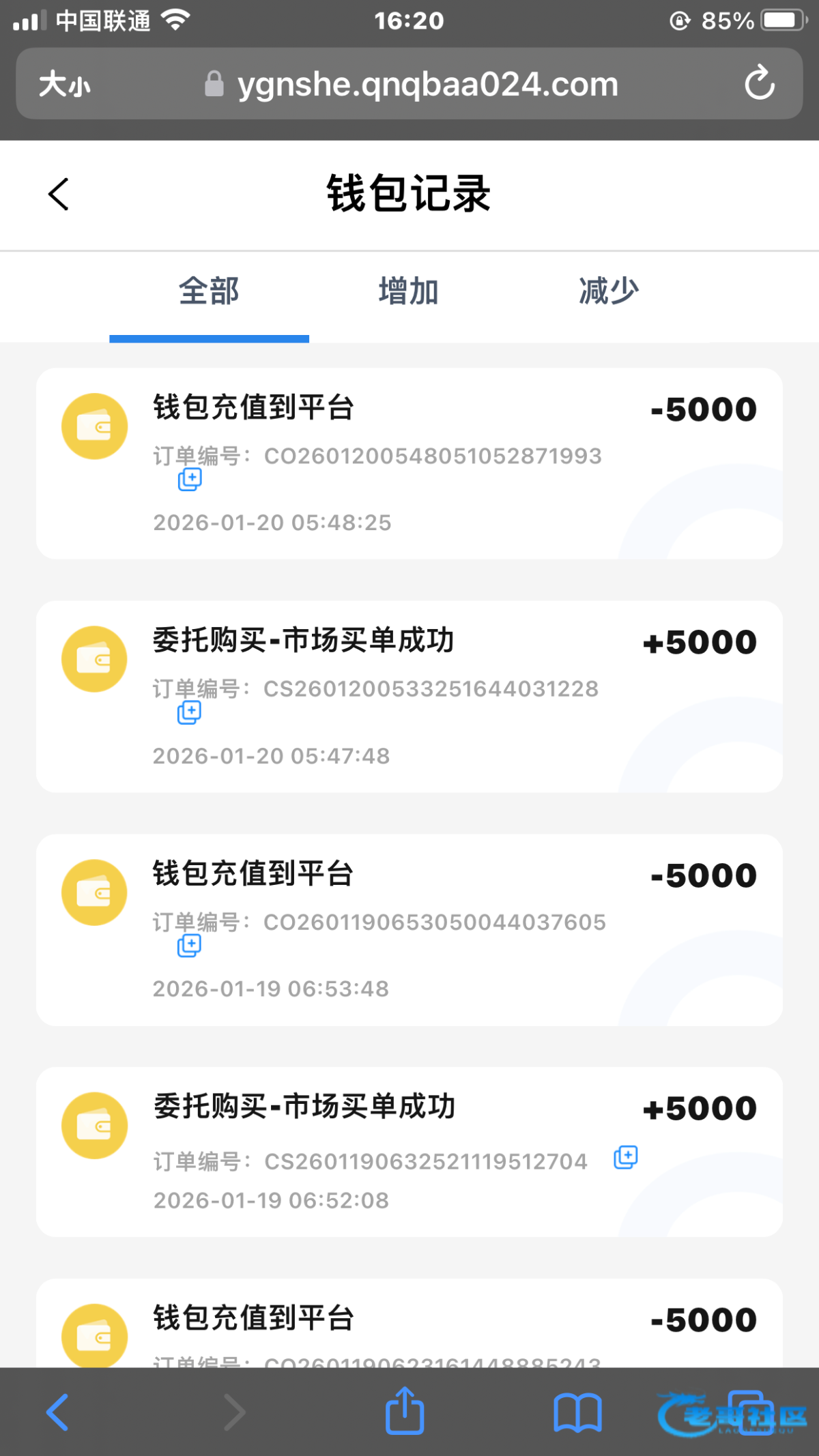Navigate back in browser toolbar

pos(58,1412)
